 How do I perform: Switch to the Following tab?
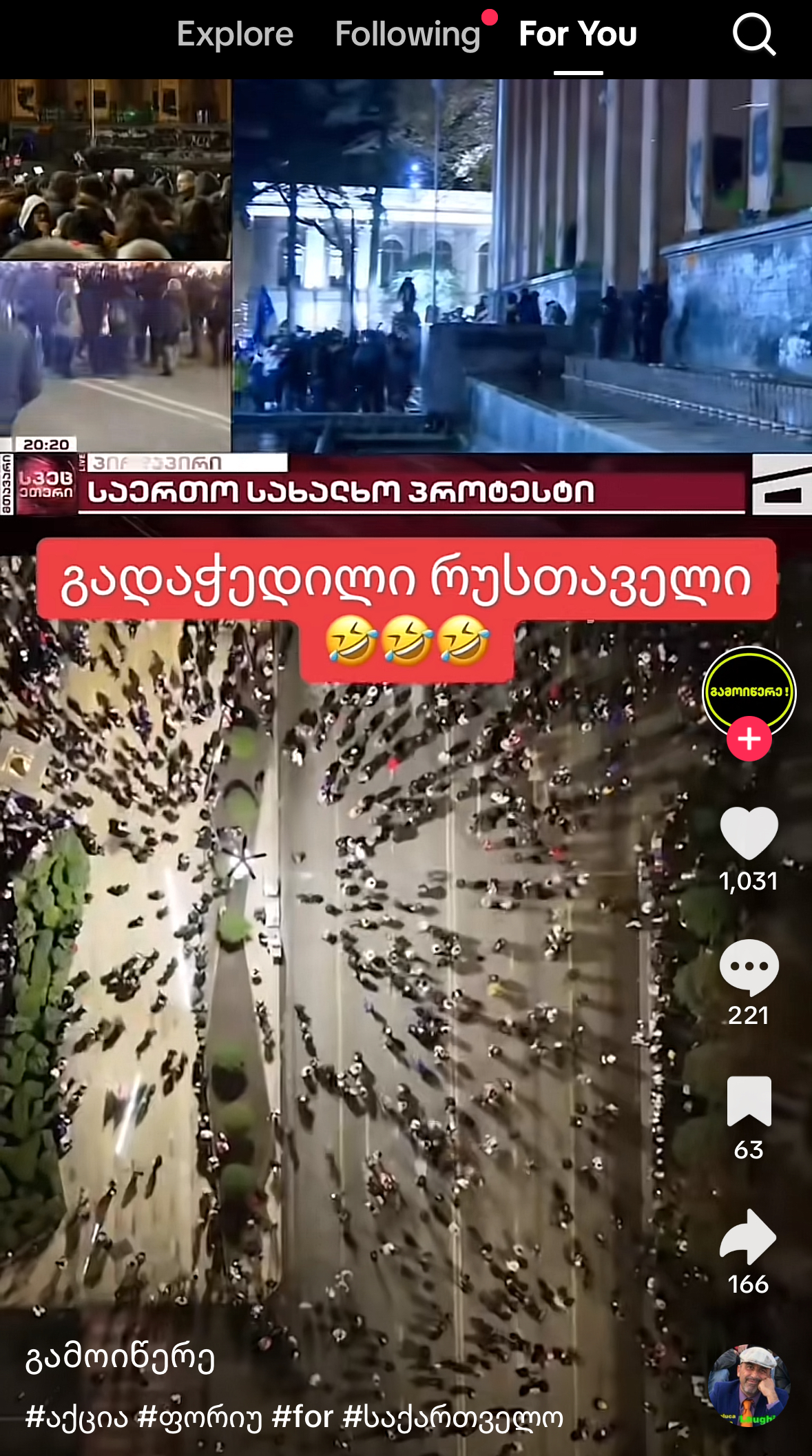pos(408,34)
